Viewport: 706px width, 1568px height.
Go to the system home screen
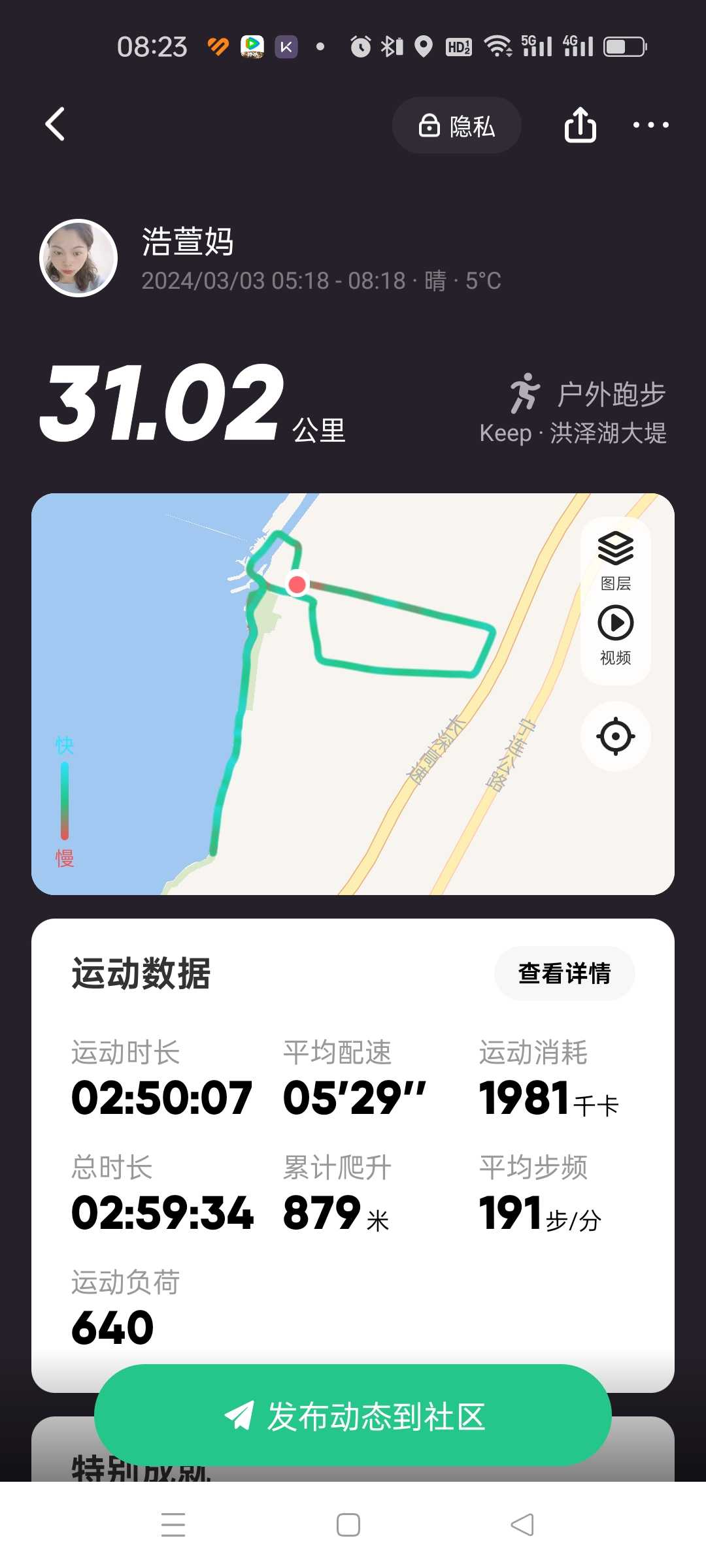coord(348,1525)
